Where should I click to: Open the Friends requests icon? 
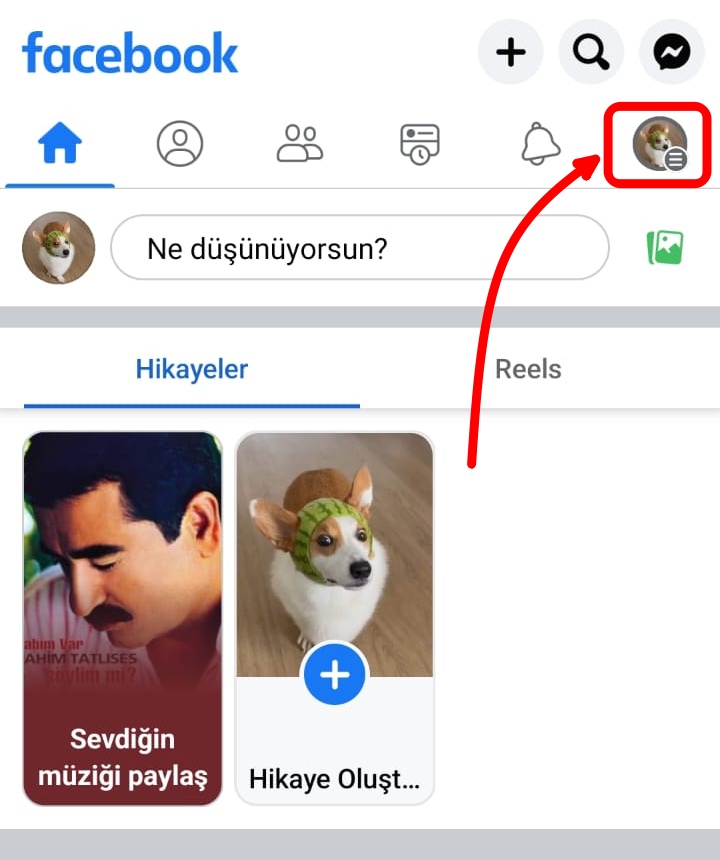pyautogui.click(x=298, y=143)
